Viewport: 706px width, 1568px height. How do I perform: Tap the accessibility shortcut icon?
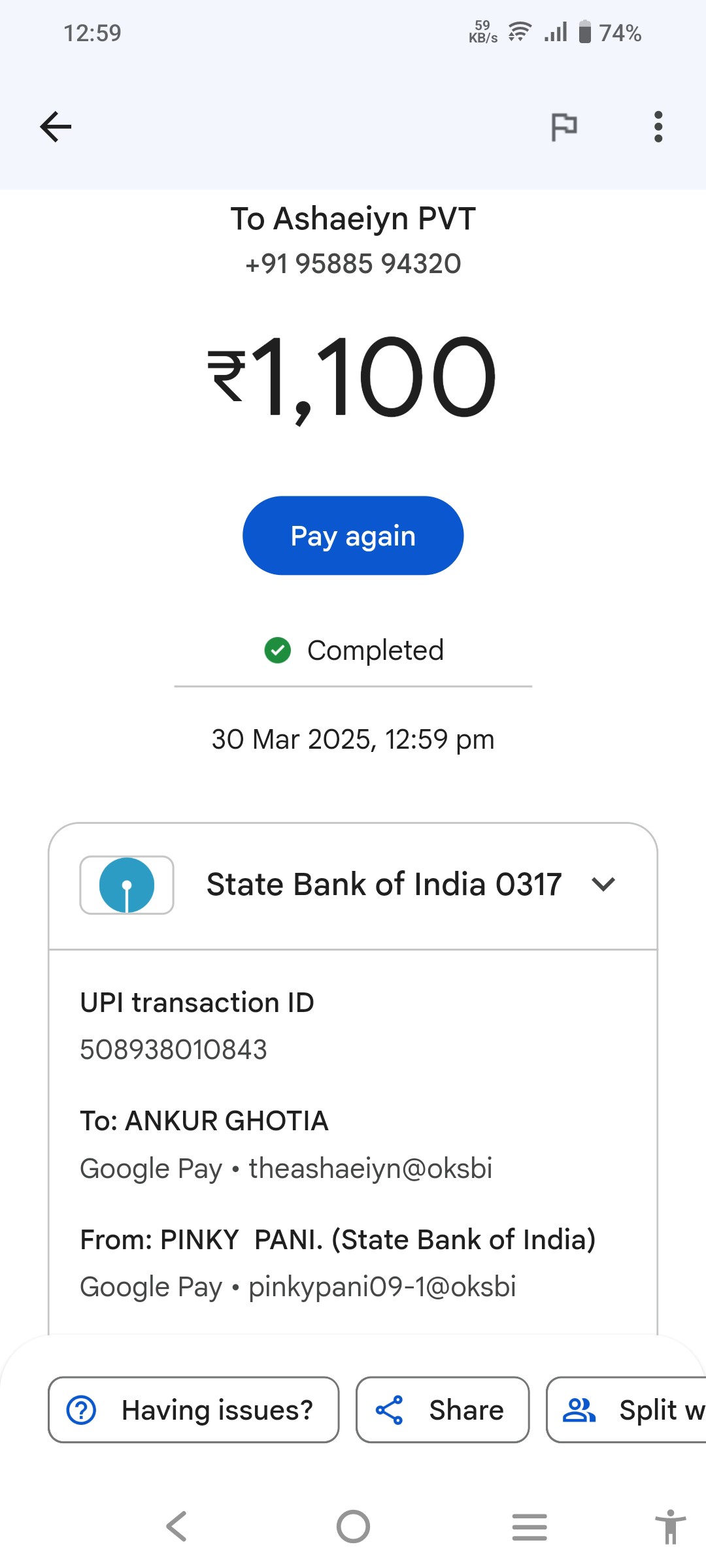point(670,1527)
